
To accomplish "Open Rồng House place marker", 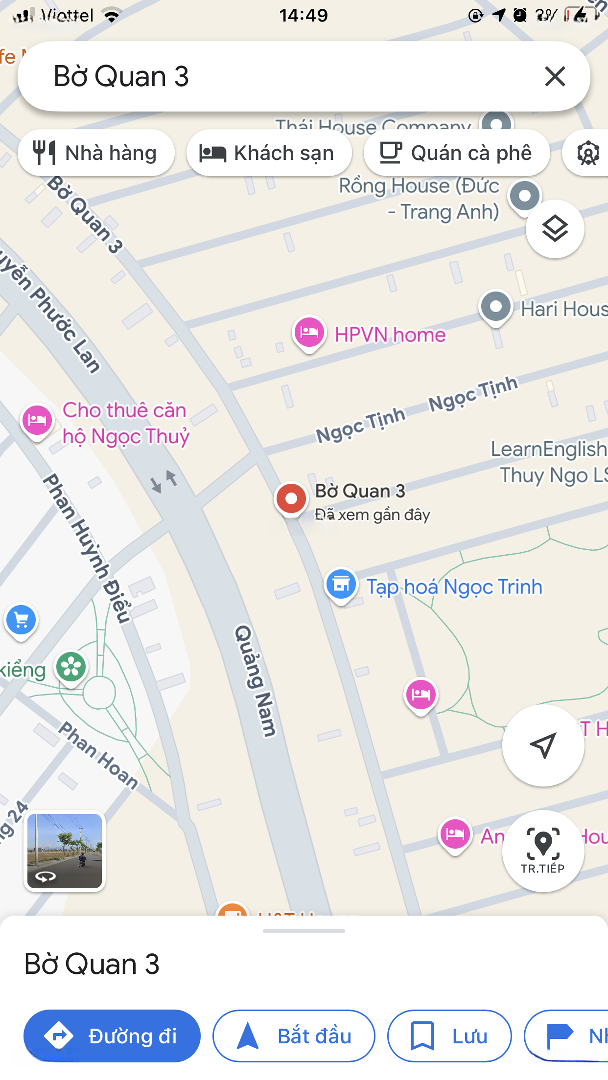I will 524,196.
